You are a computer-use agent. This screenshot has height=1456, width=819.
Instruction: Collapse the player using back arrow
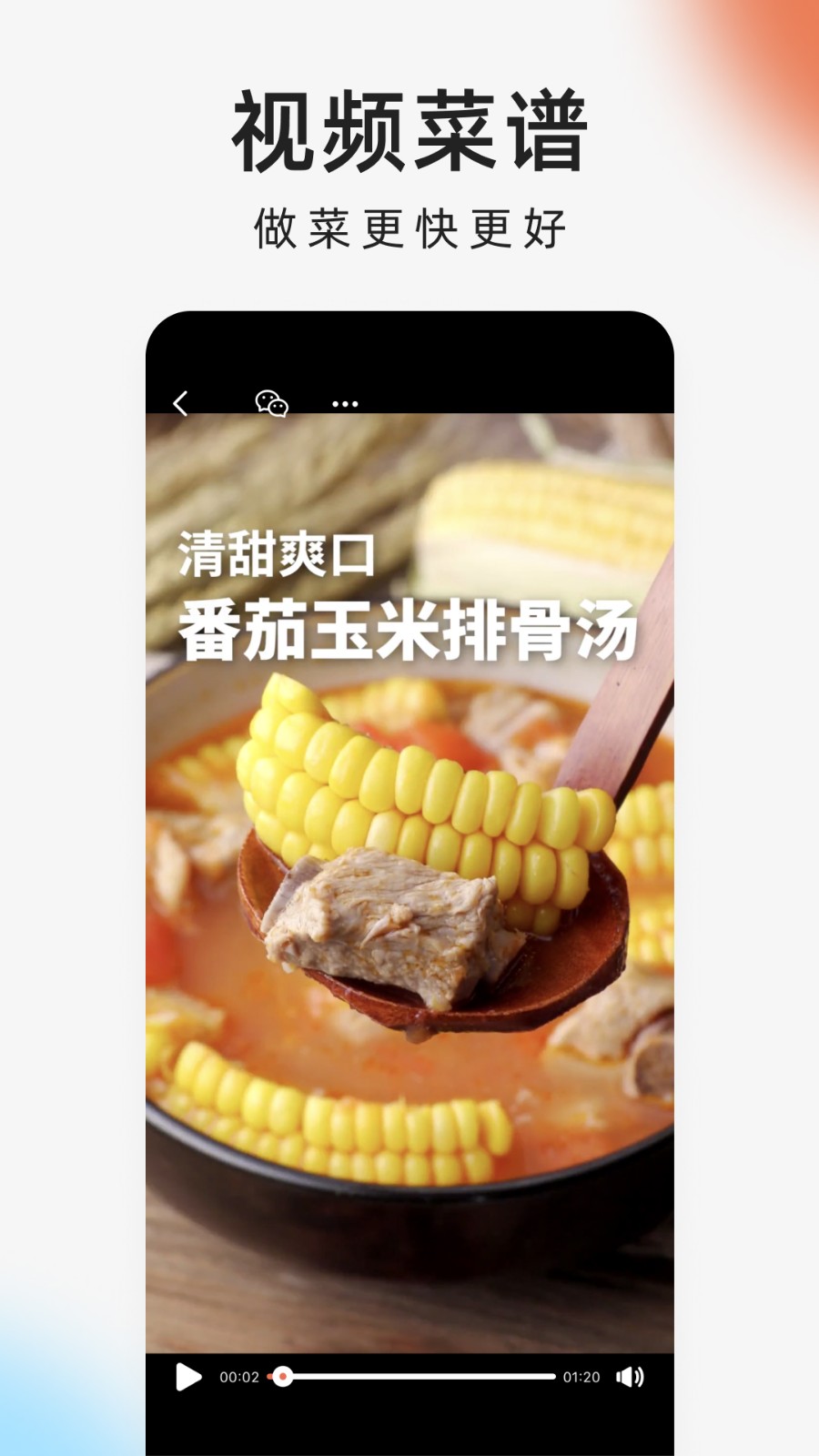[x=182, y=401]
